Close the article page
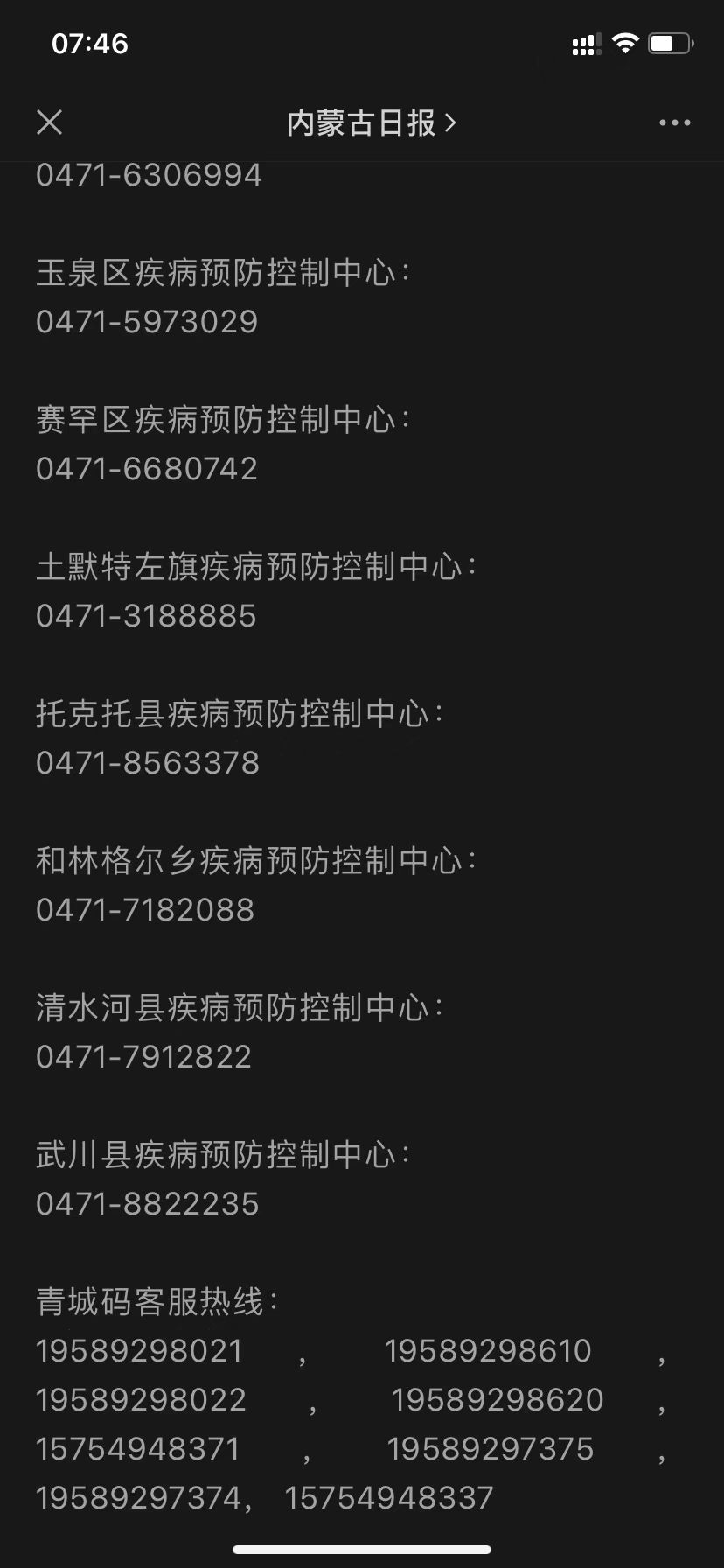The height and width of the screenshot is (1568, 724). coord(50,122)
